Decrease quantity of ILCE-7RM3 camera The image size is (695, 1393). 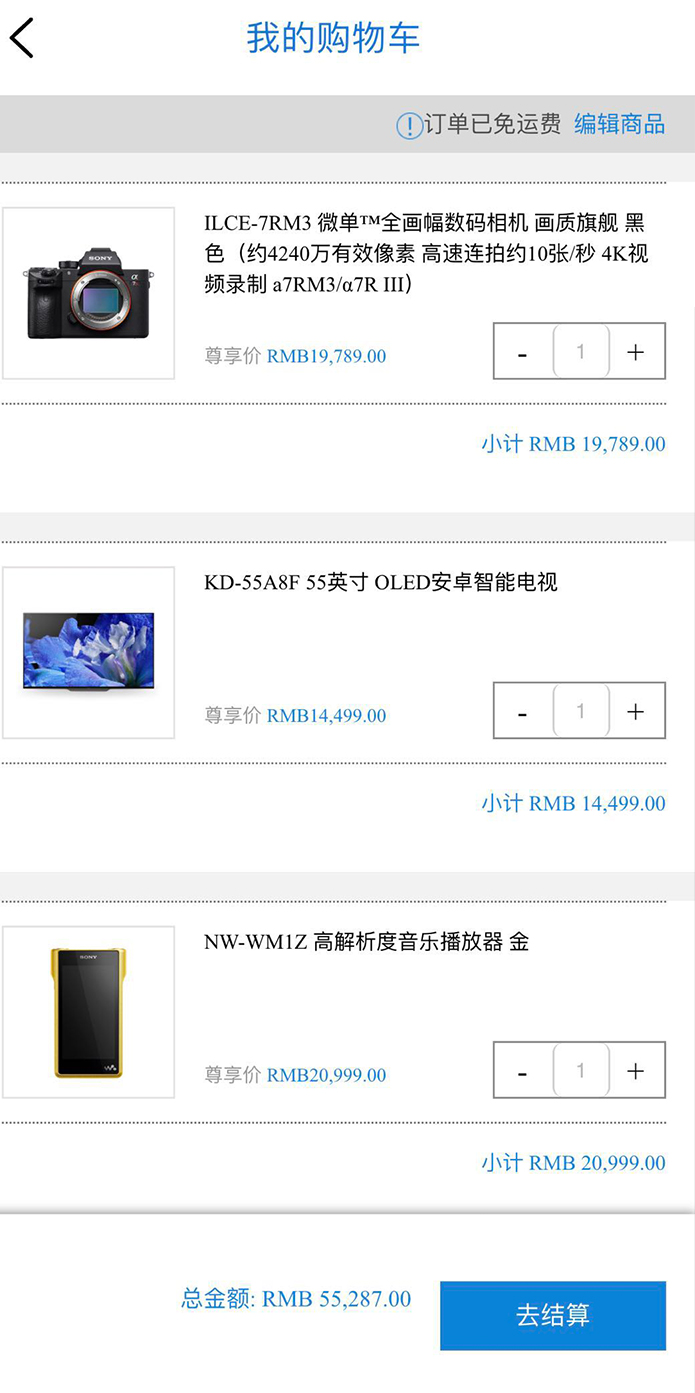click(x=523, y=352)
